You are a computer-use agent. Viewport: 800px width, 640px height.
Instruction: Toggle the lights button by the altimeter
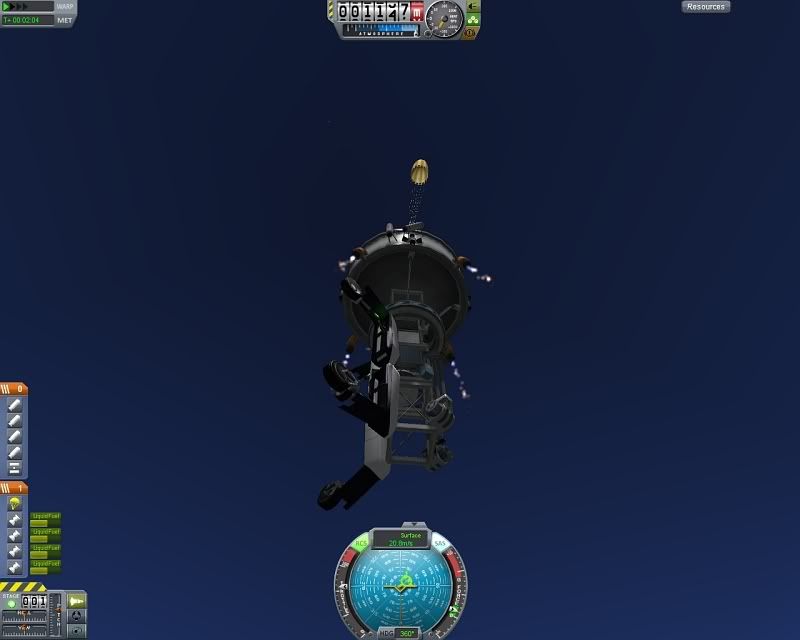472,19
